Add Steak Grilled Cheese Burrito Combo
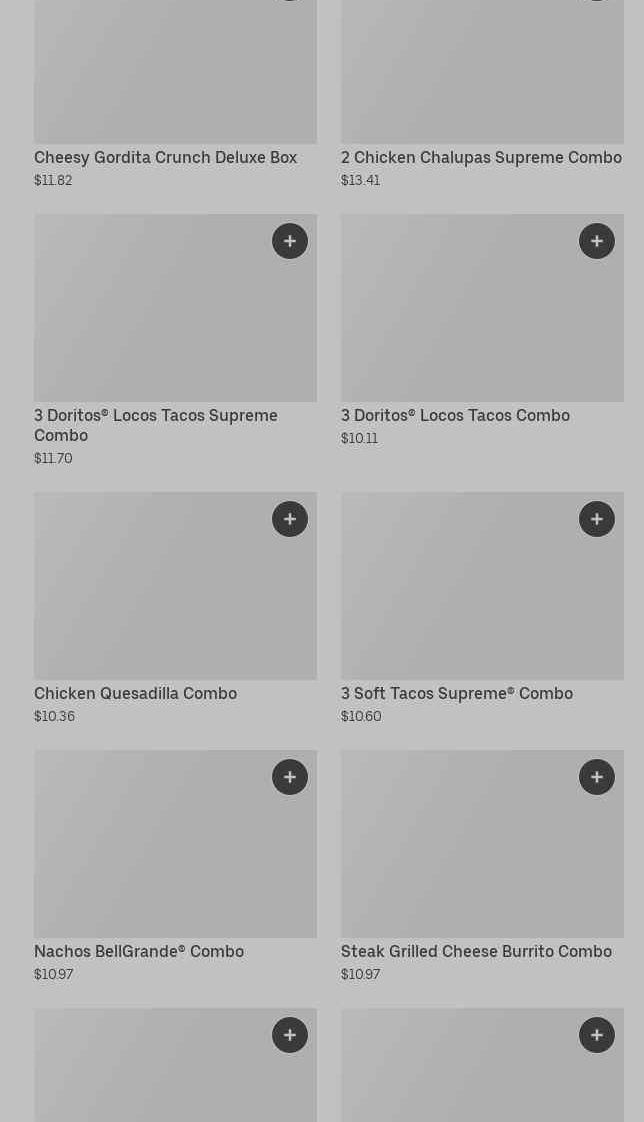 597,777
